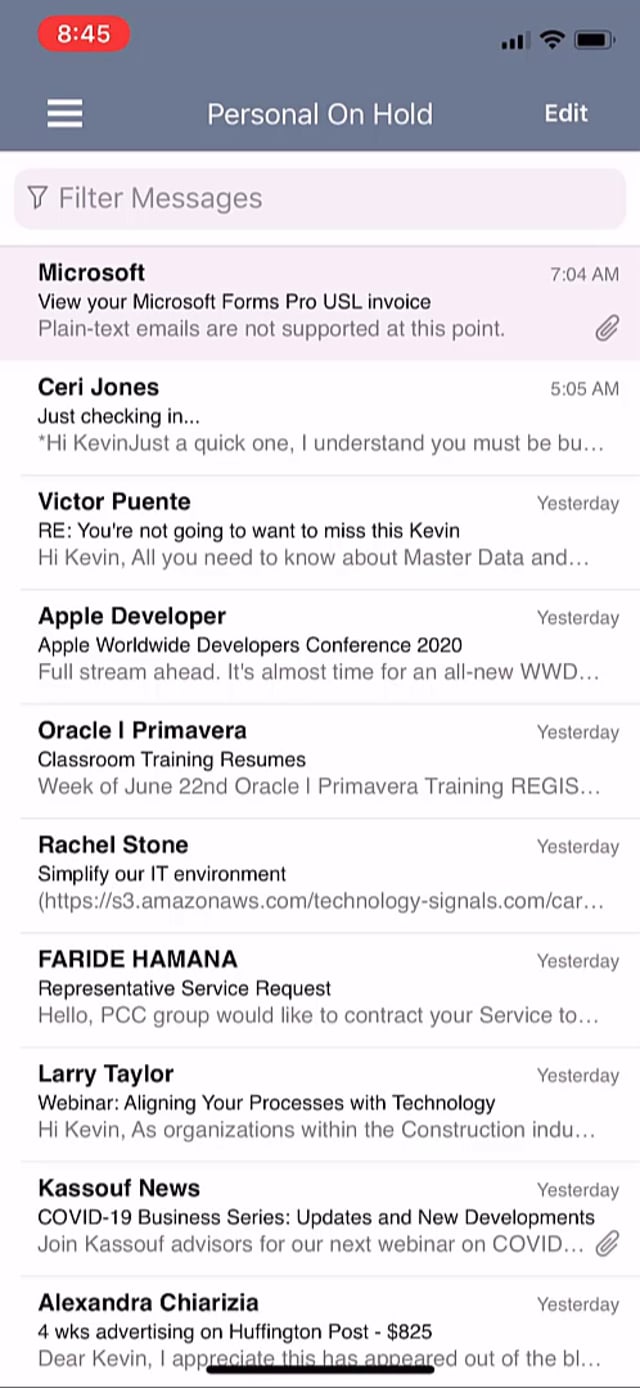This screenshot has width=640, height=1388.
Task: Read Larry Taylor's webinar email
Action: [x=300, y=1103]
